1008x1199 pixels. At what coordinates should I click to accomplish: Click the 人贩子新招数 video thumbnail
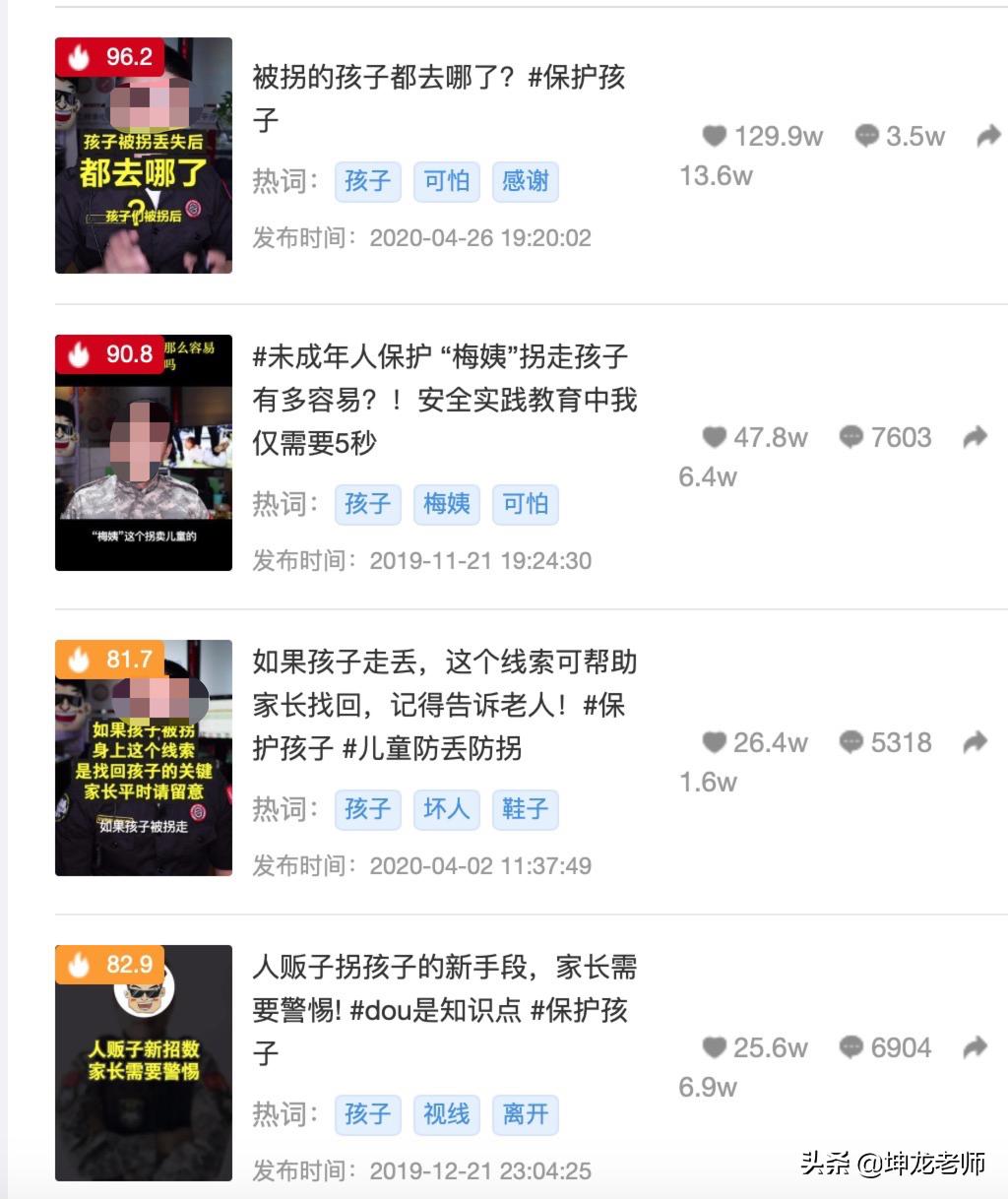pos(143,1063)
